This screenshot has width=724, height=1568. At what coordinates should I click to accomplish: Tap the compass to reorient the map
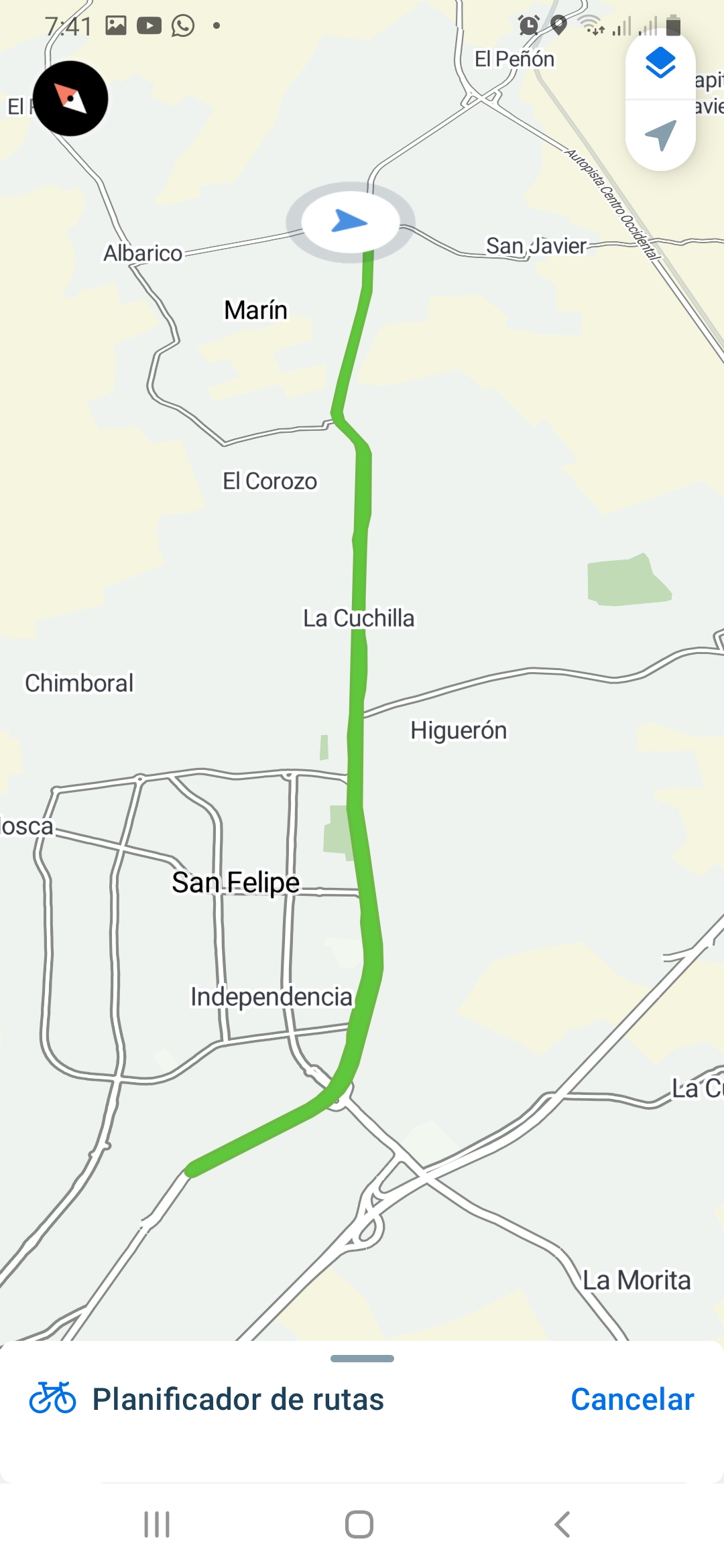(x=70, y=99)
